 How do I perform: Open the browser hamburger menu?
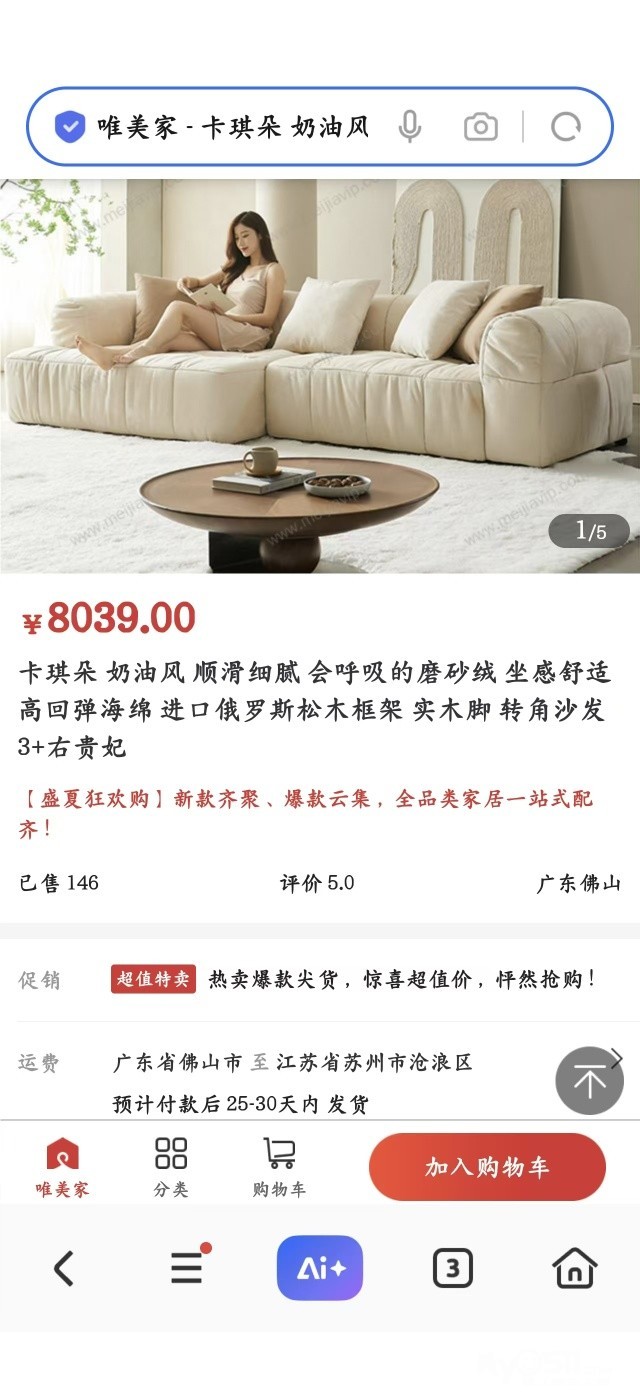click(188, 1266)
